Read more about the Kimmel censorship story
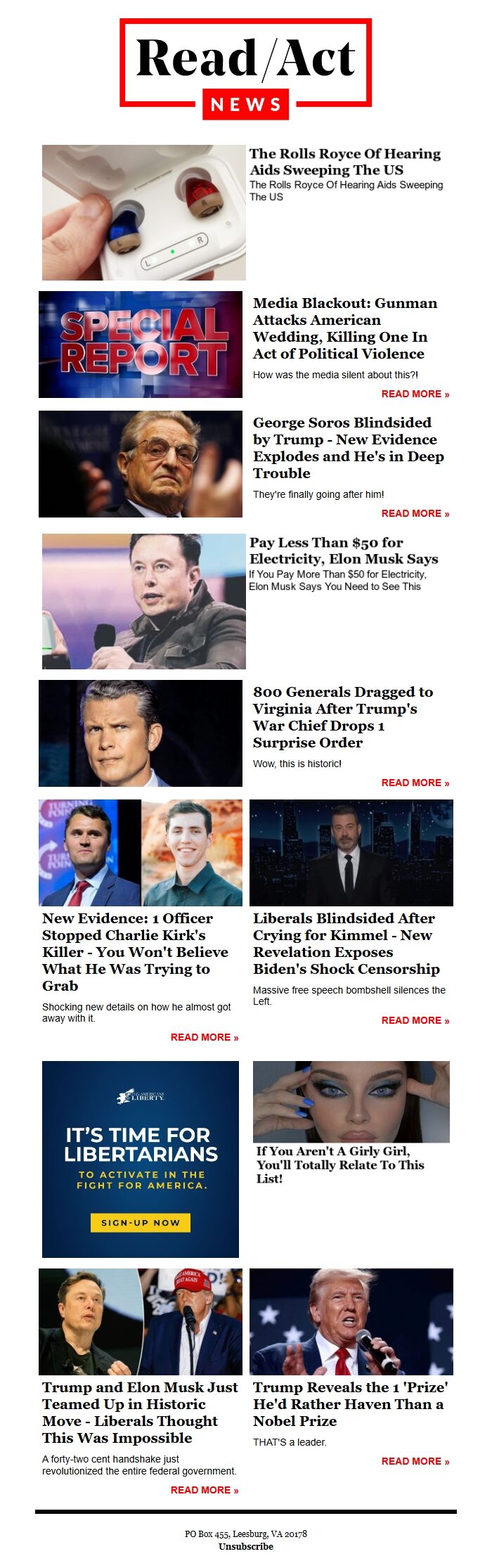 (x=415, y=1020)
